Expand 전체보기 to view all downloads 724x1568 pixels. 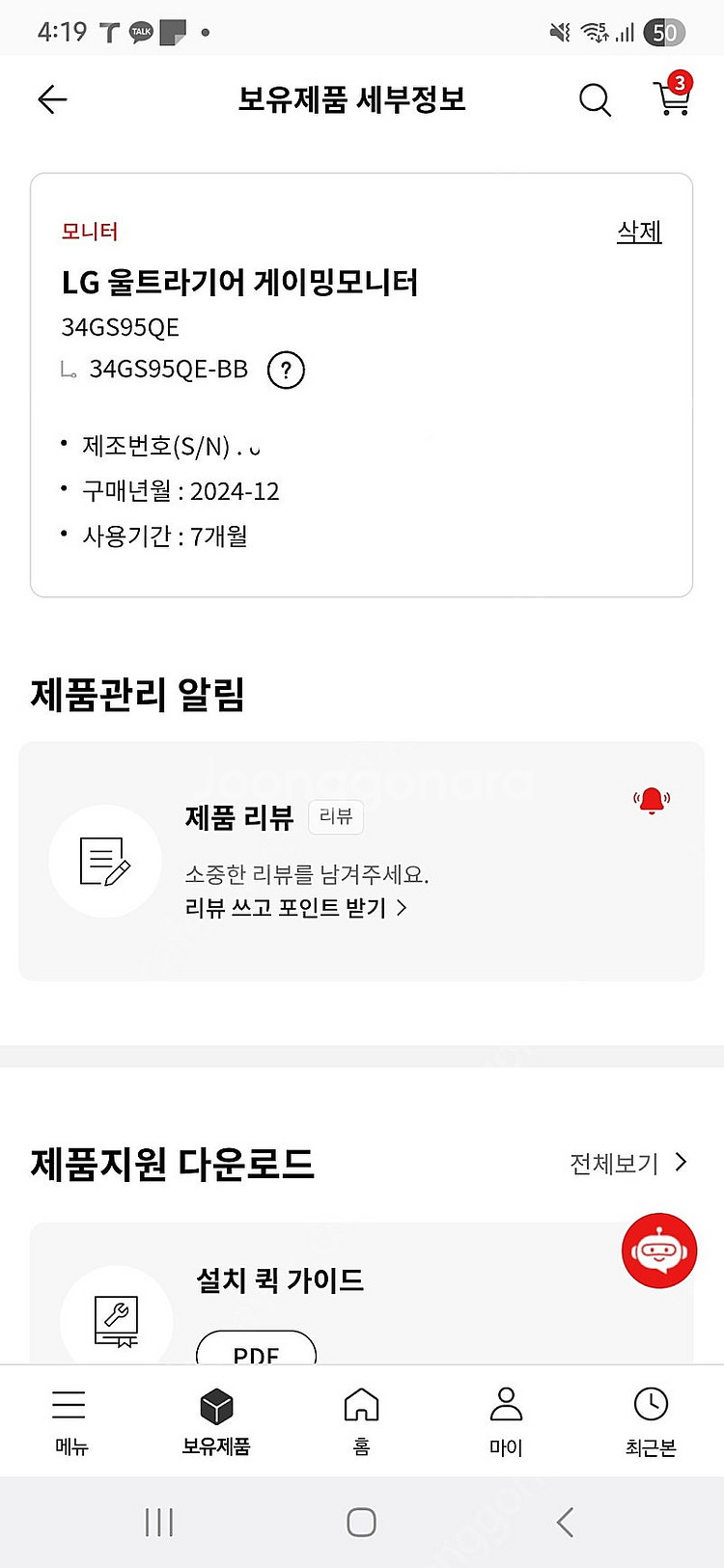click(627, 1164)
